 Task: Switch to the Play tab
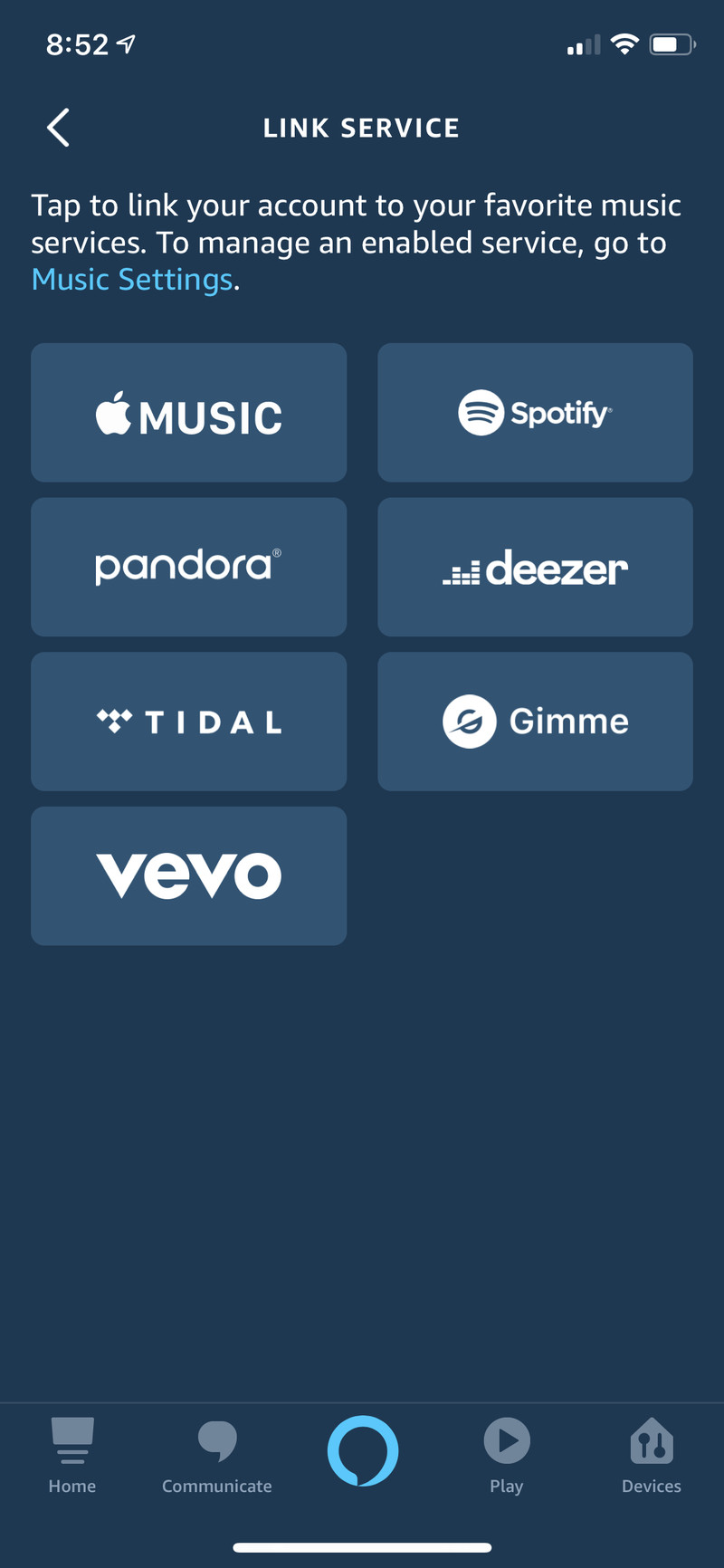pyautogui.click(x=507, y=1455)
